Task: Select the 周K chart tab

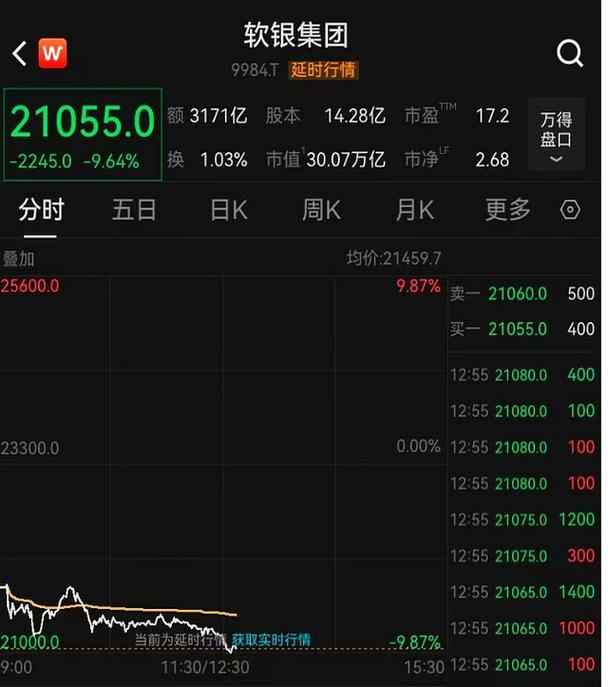Action: point(321,210)
